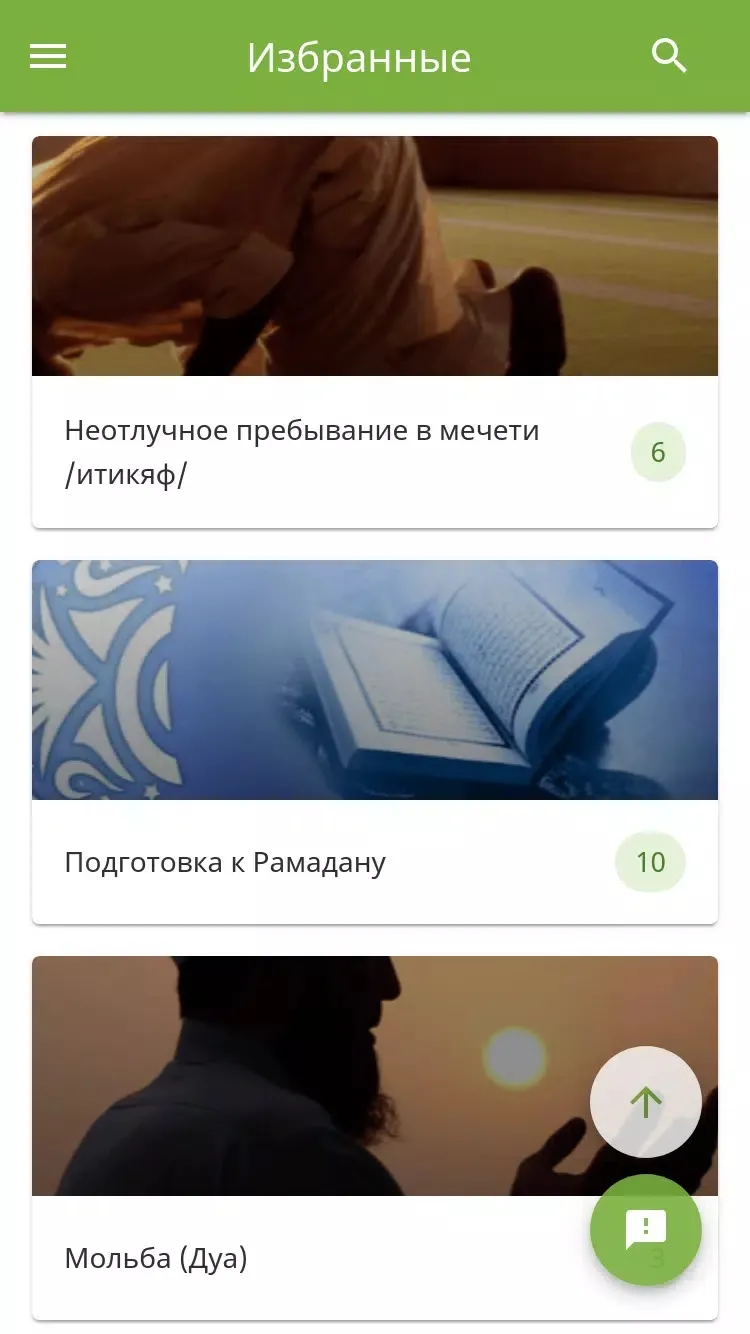This screenshot has width=750, height=1334.
Task: Open the hamburger navigation menu
Action: [48, 57]
